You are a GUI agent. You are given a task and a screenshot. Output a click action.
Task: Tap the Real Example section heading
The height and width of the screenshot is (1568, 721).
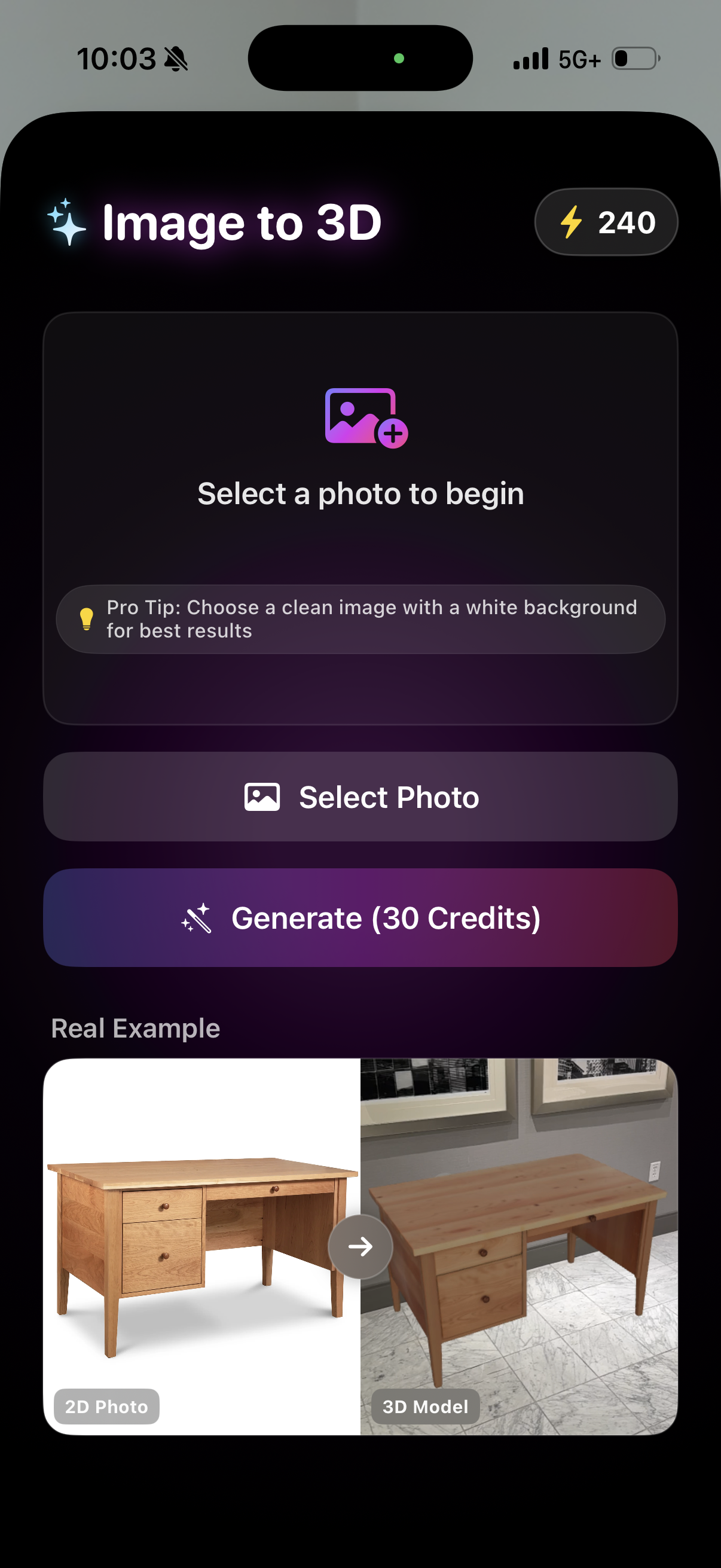136,1027
